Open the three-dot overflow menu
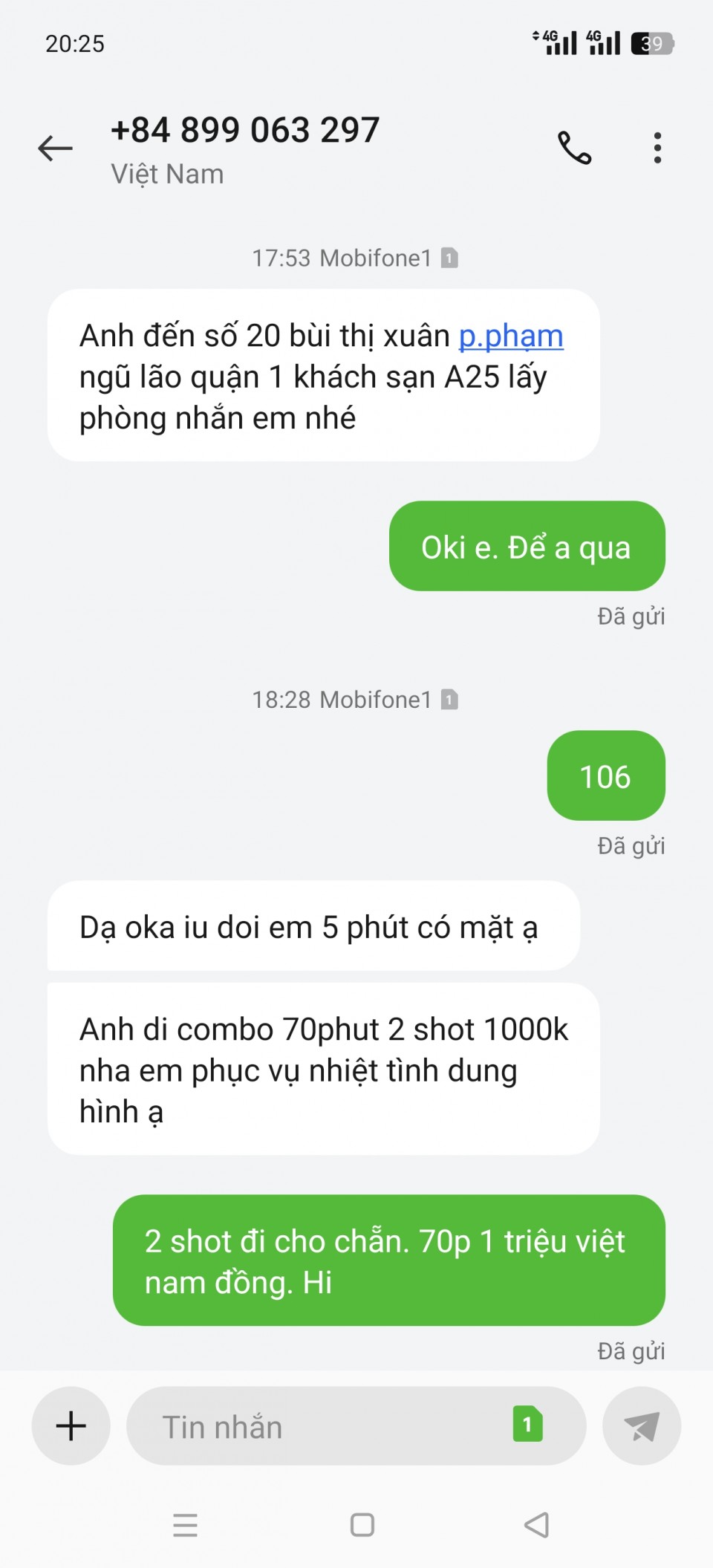Screen dimensions: 713x1568 coord(657,148)
